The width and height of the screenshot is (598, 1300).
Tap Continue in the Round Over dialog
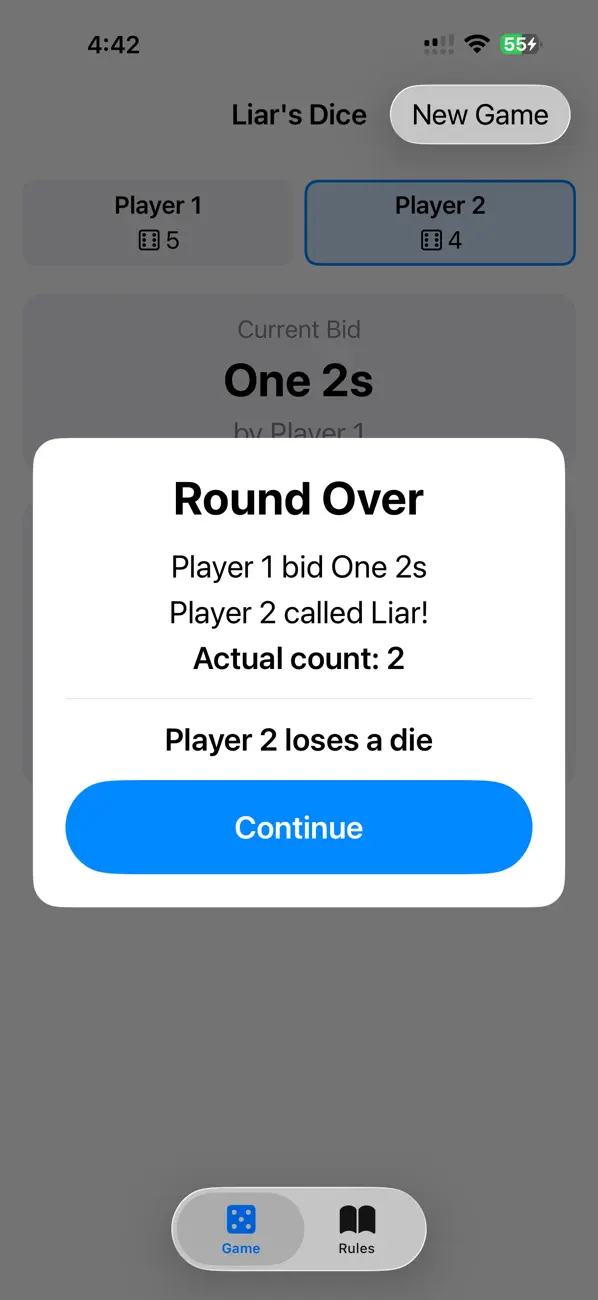click(299, 827)
